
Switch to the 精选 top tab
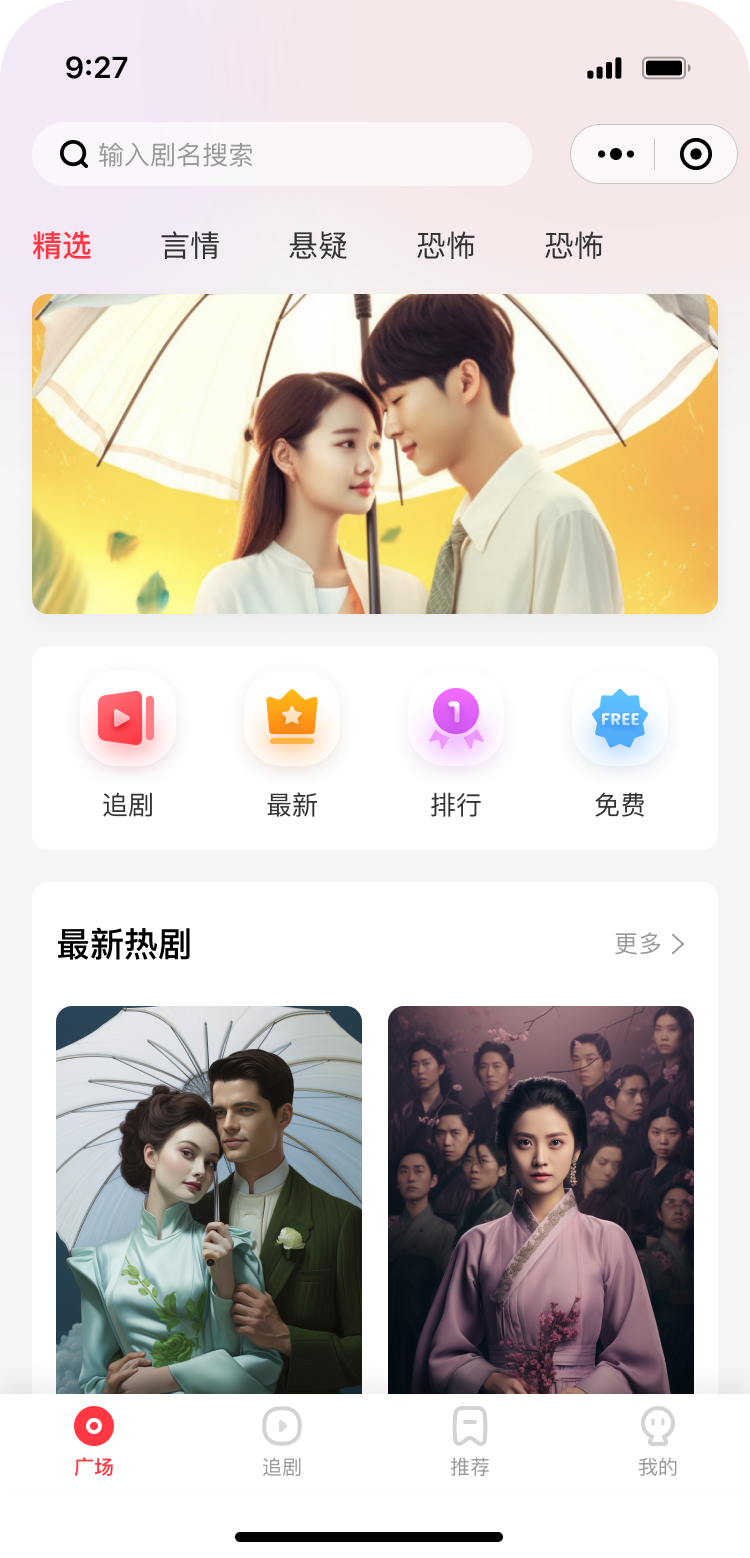[x=62, y=246]
